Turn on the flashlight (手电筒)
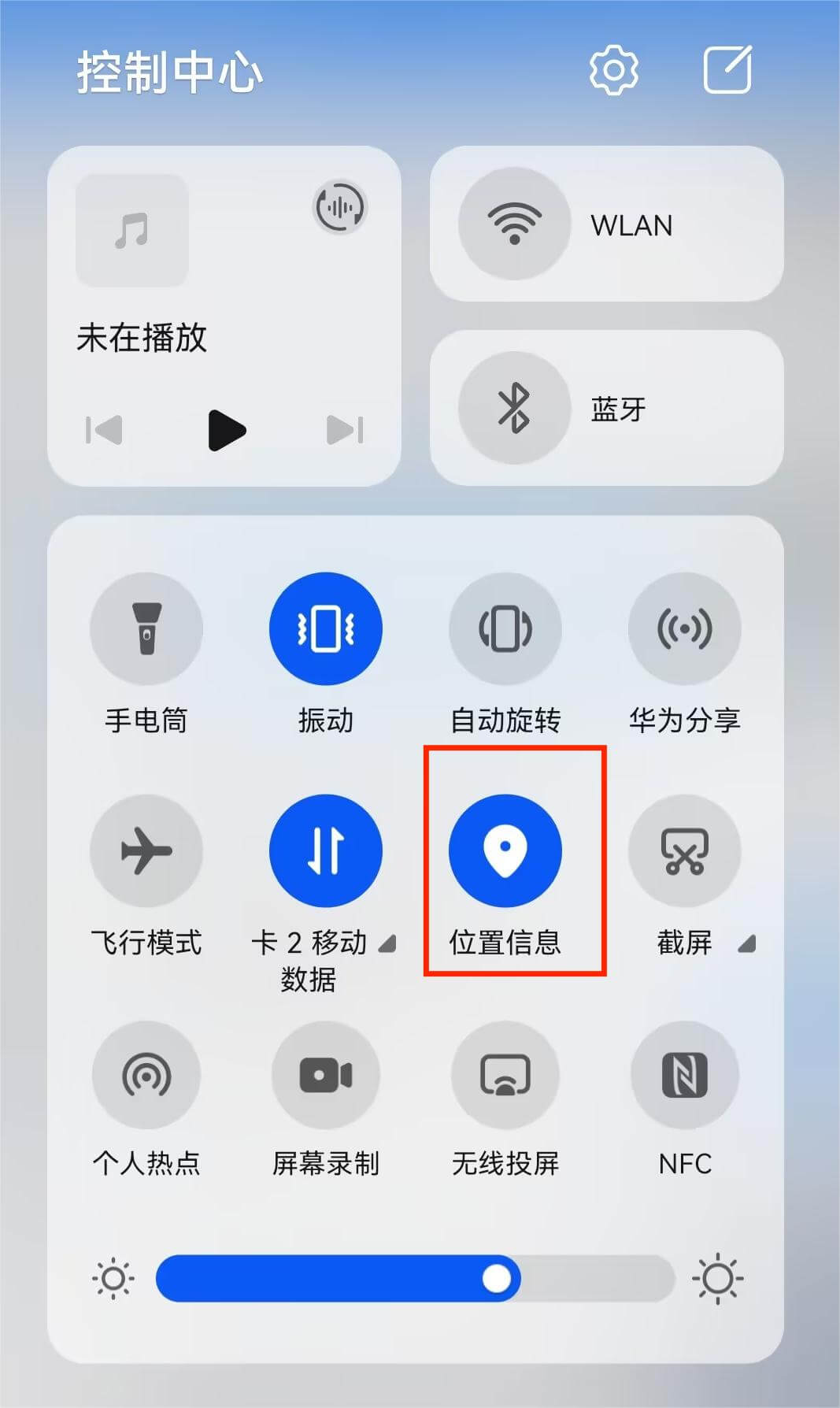The image size is (840, 1408). tap(146, 628)
